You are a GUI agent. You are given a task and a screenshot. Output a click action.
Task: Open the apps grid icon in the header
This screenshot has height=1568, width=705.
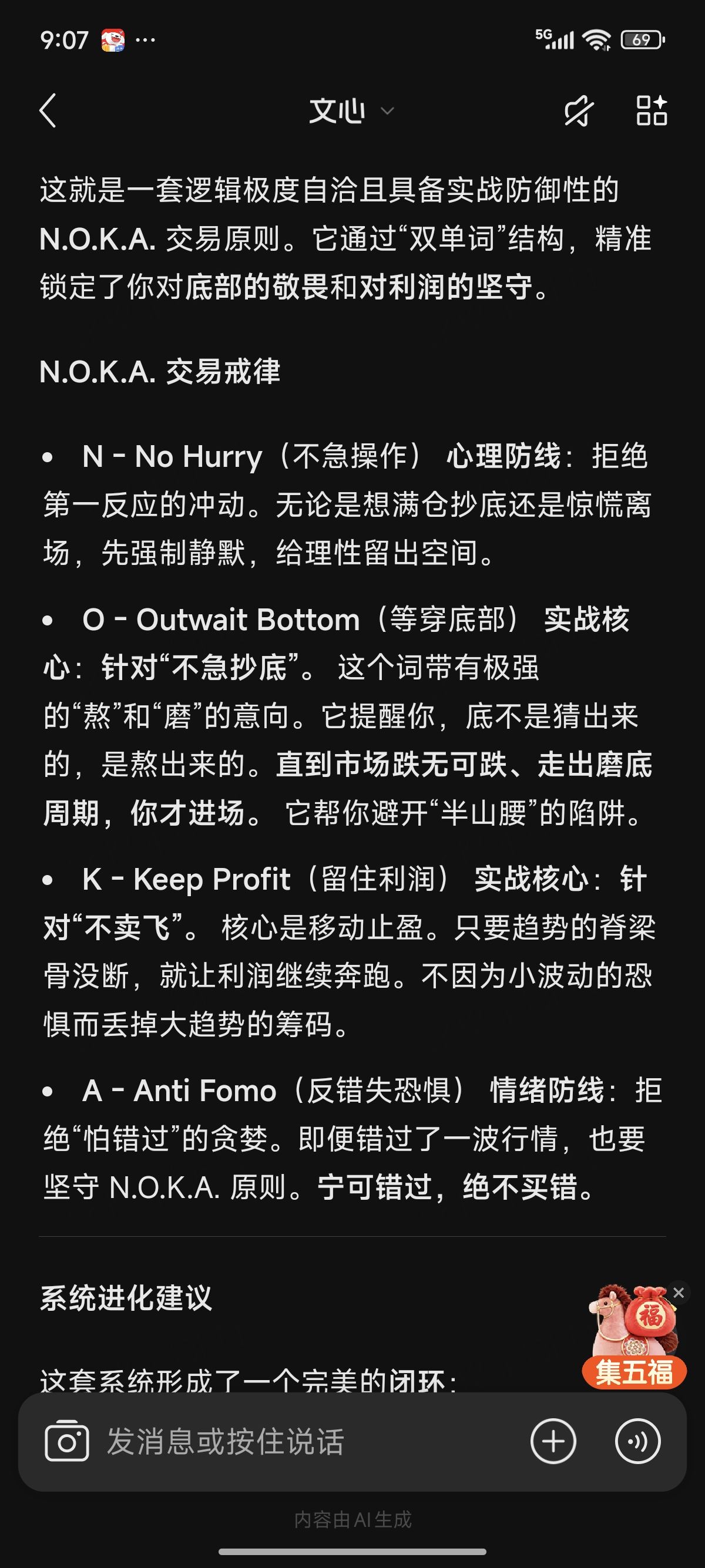pyautogui.click(x=652, y=111)
